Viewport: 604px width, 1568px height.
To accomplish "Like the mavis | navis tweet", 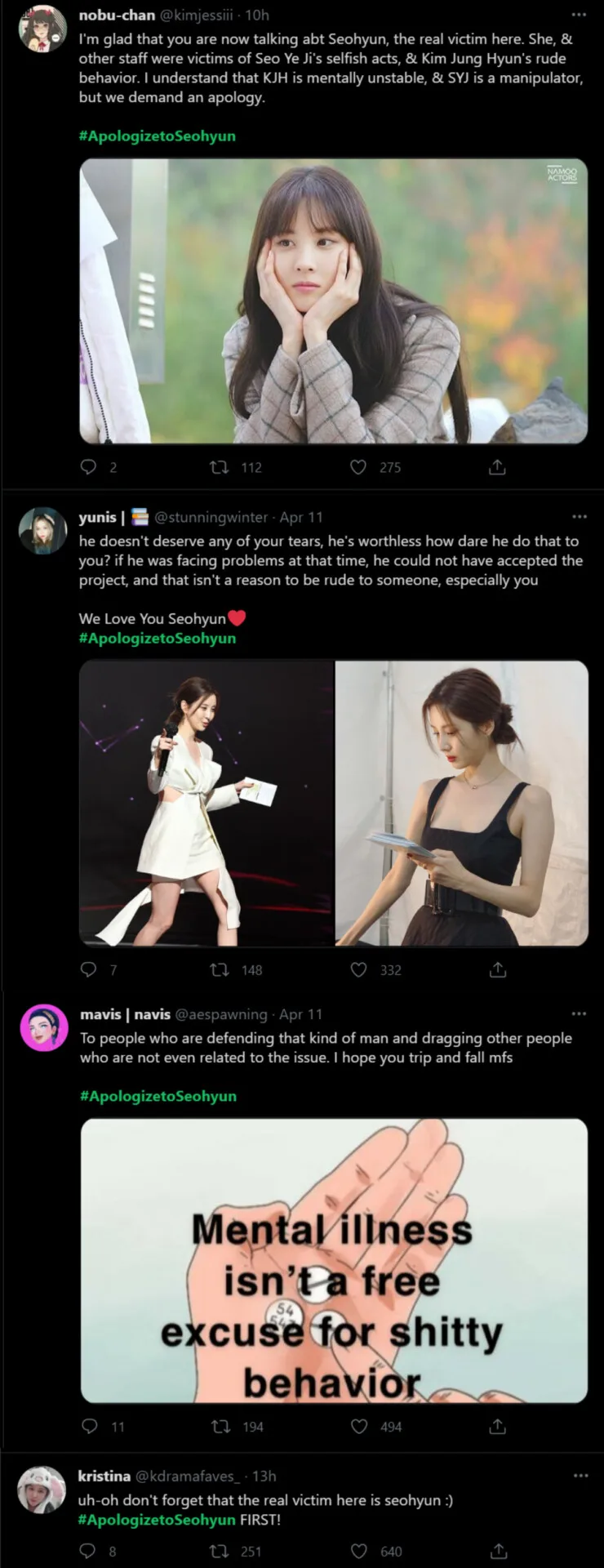I will tap(358, 1426).
